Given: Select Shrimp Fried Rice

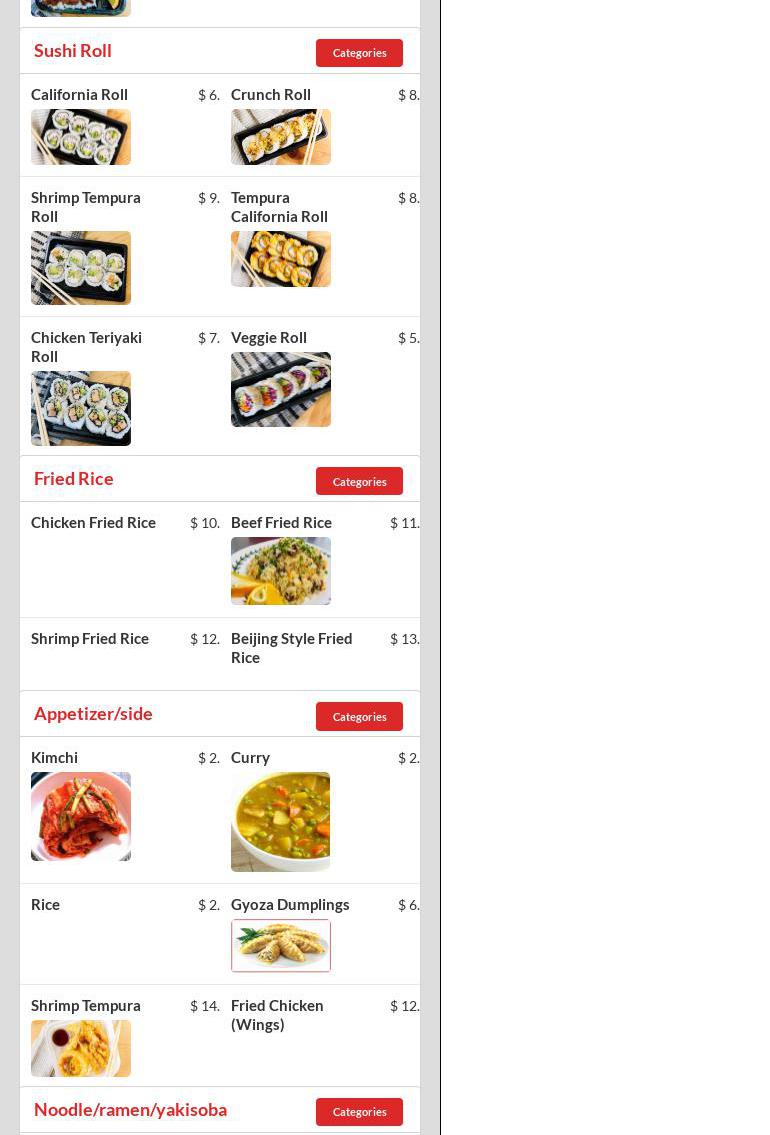Looking at the screenshot, I should (90, 639).
